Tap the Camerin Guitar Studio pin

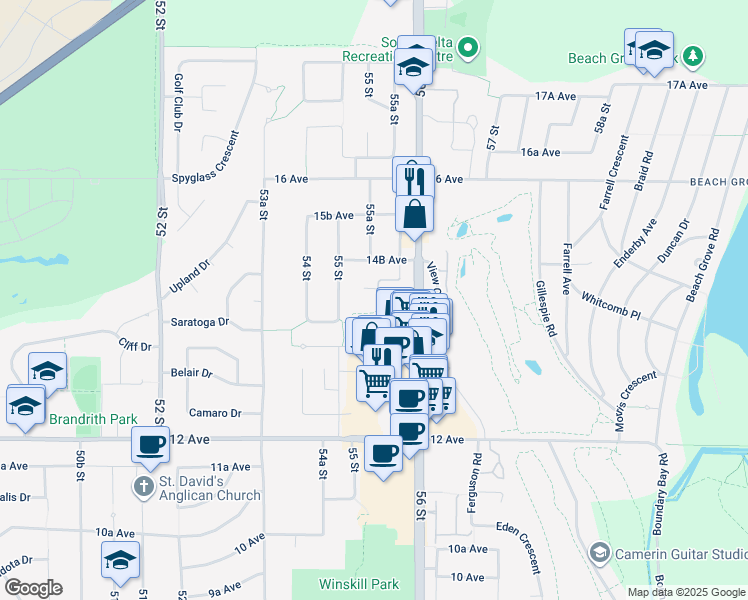(599, 553)
